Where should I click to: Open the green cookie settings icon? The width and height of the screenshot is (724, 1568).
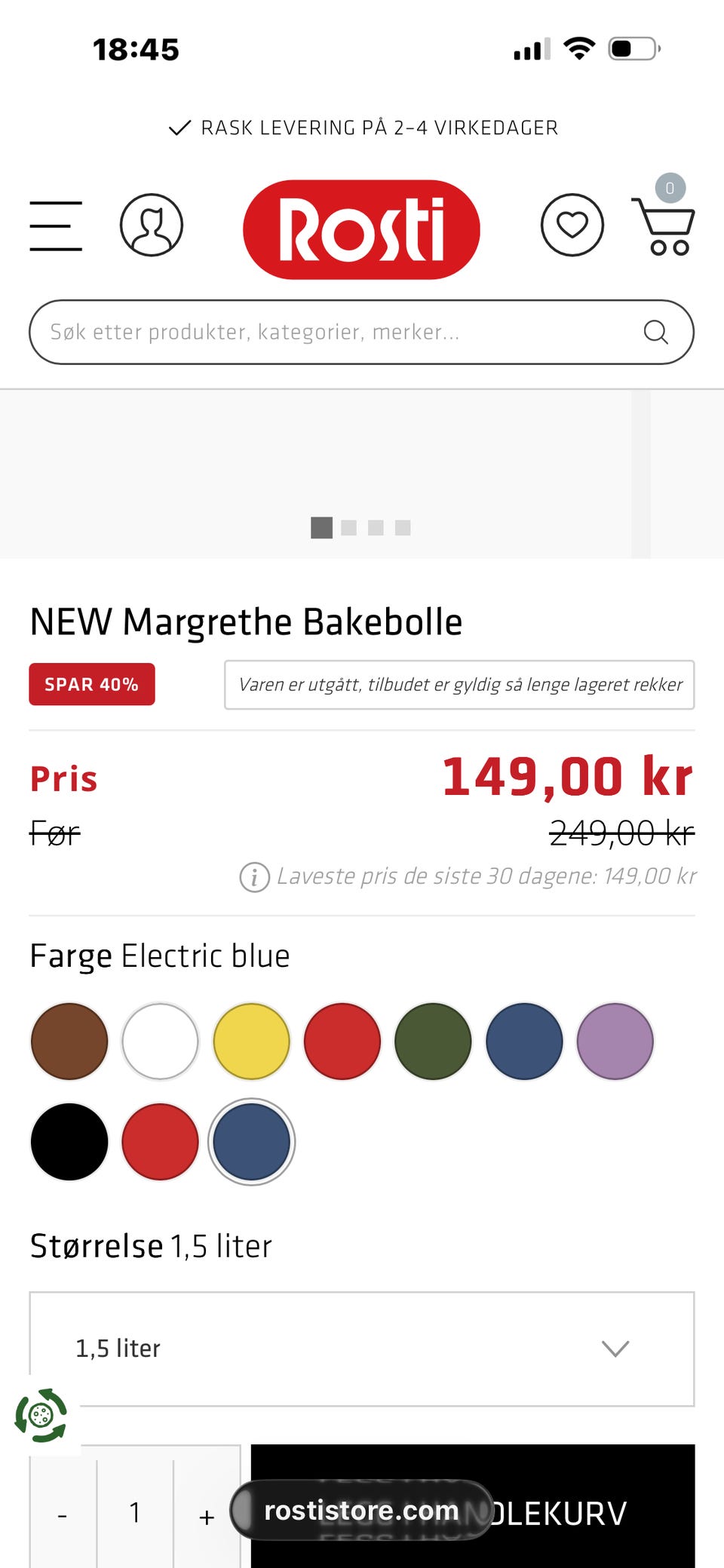(41, 1415)
